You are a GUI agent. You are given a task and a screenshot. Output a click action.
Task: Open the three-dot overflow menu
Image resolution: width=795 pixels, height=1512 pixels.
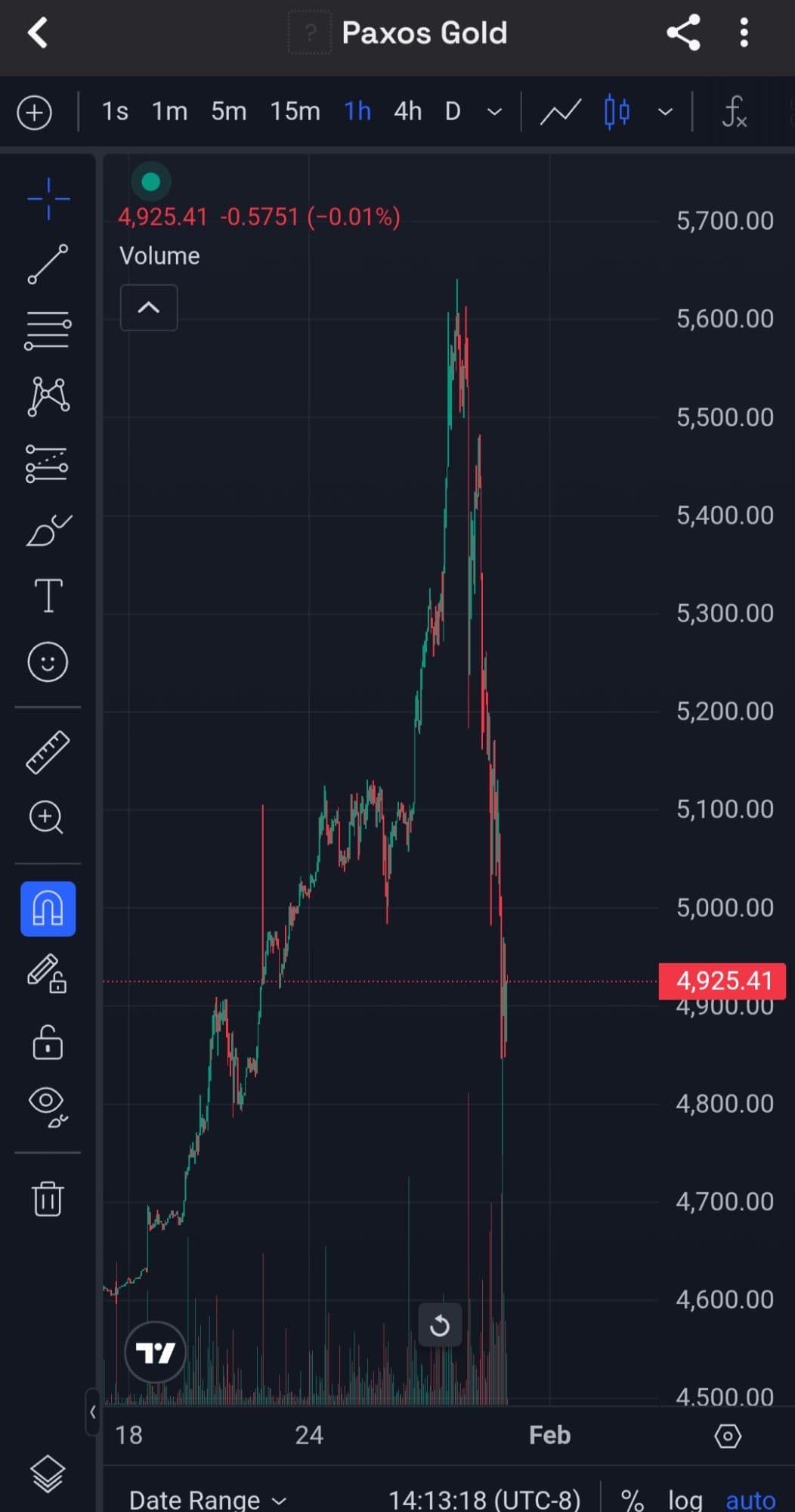pyautogui.click(x=744, y=33)
